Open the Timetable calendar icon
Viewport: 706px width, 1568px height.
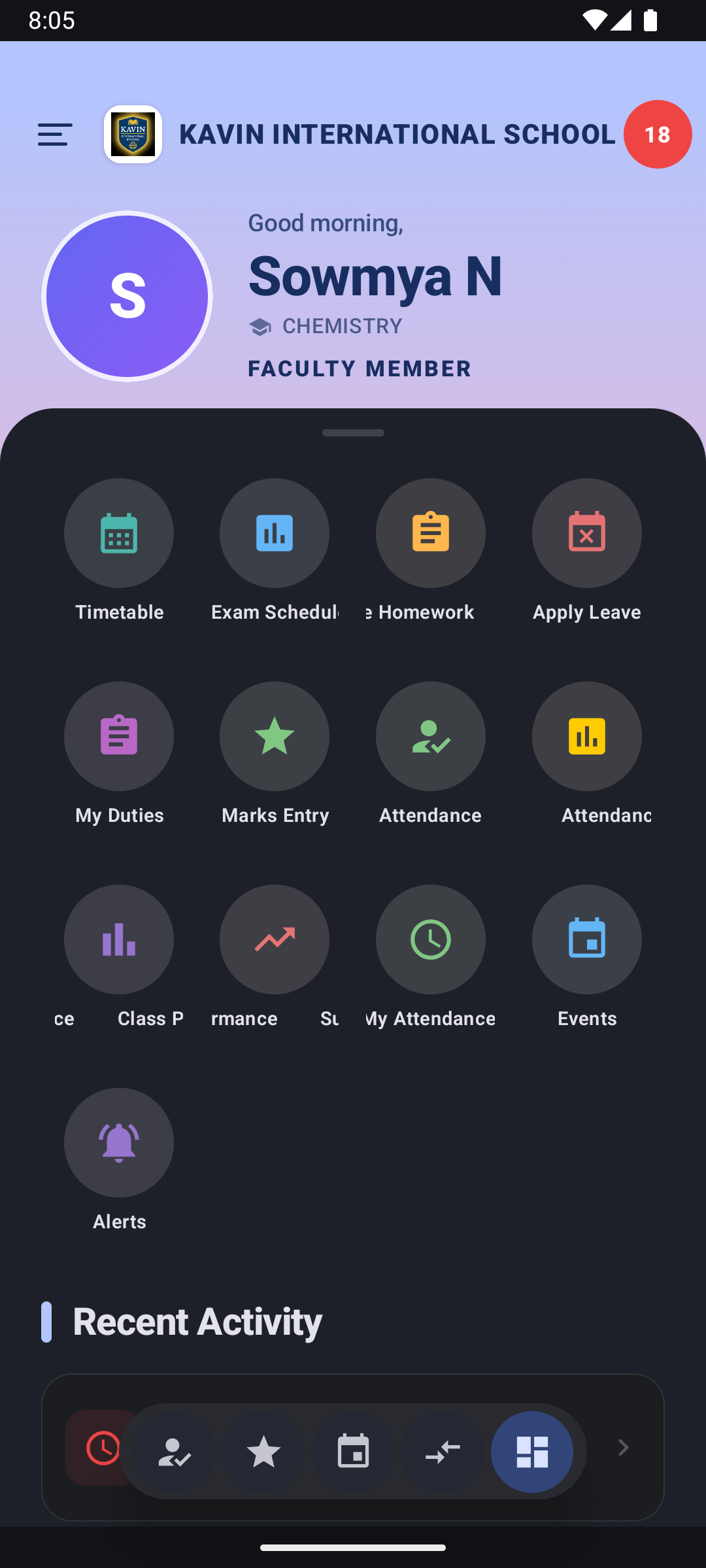118,533
